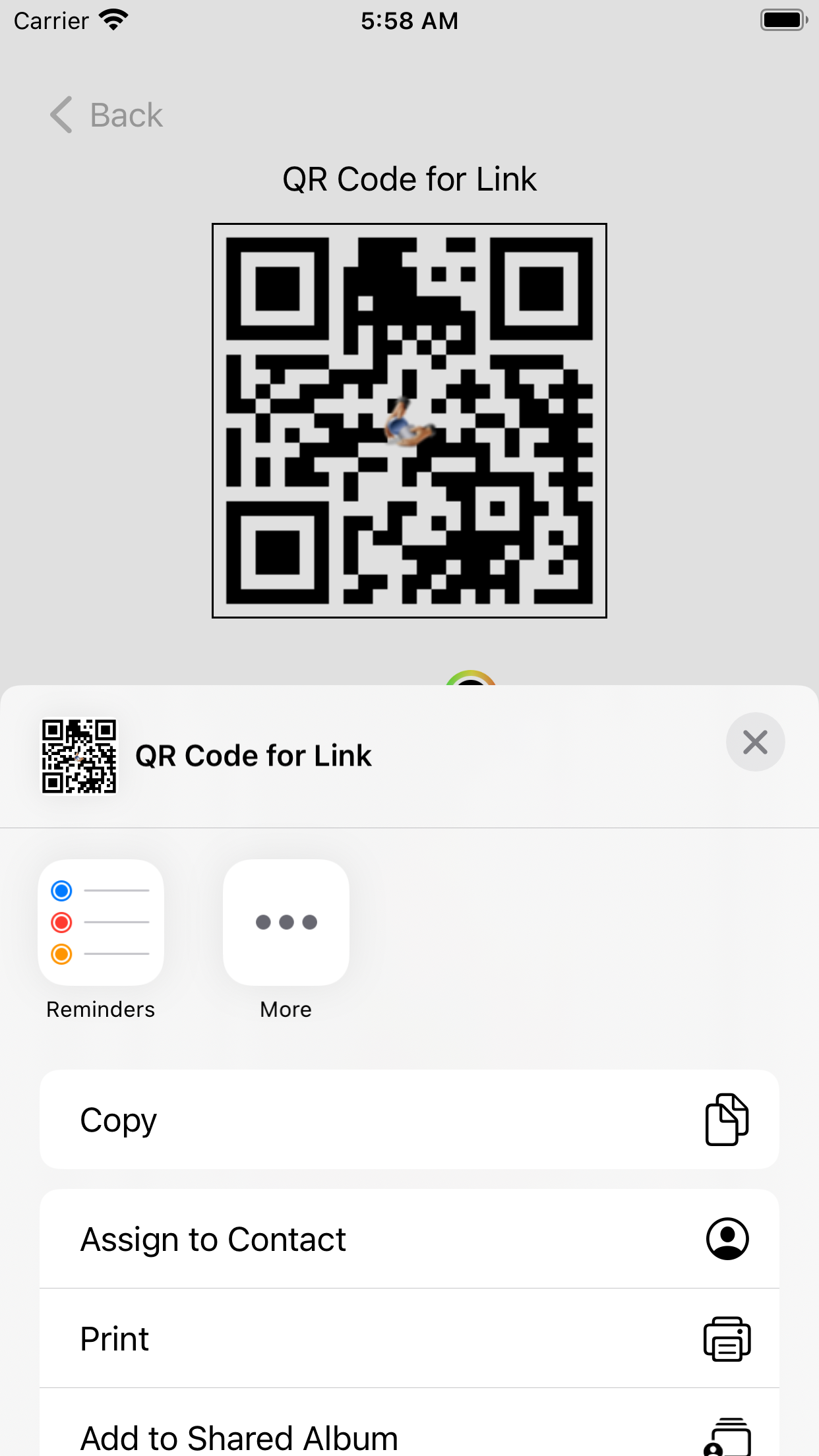
Task: Choose Add to Shared Album
Action: 409,1422
